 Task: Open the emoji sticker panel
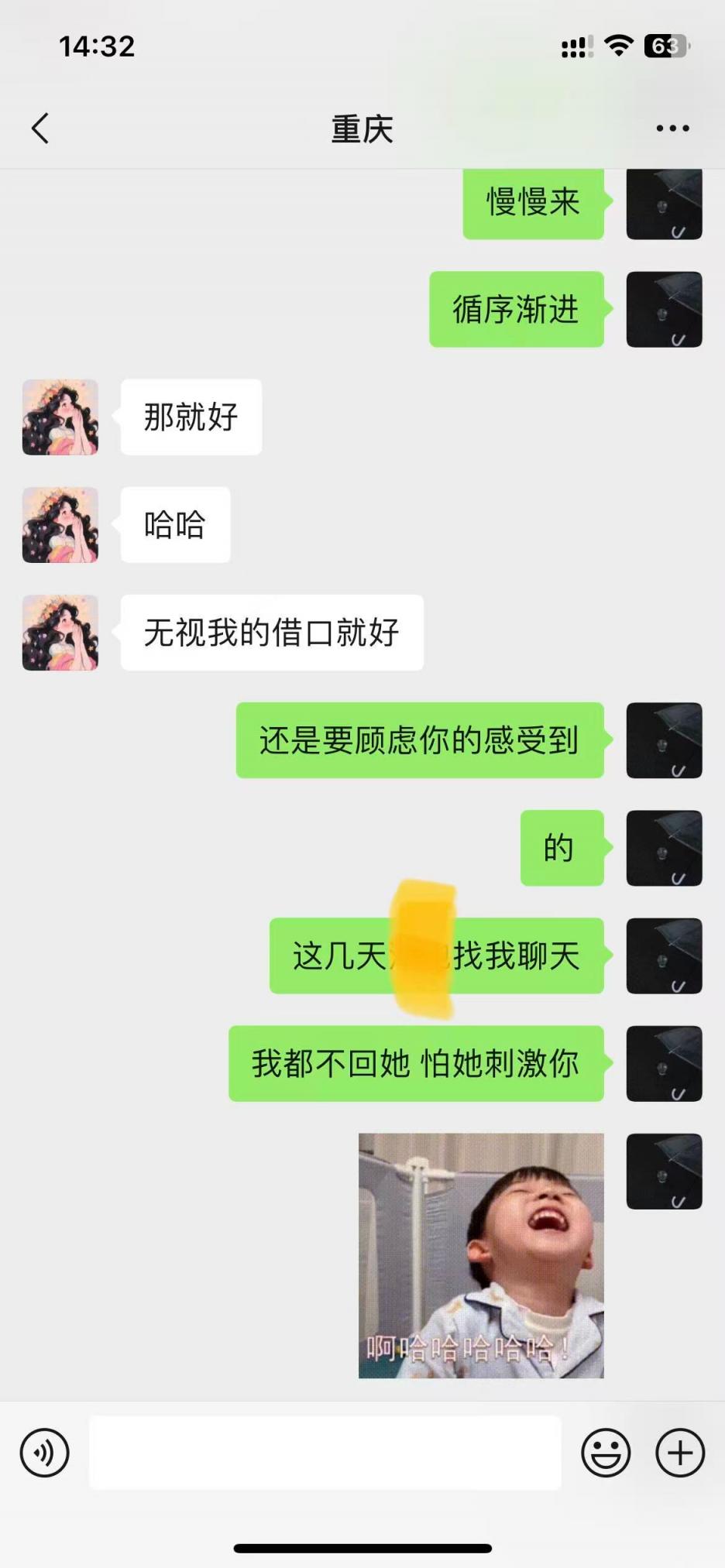(x=606, y=1453)
